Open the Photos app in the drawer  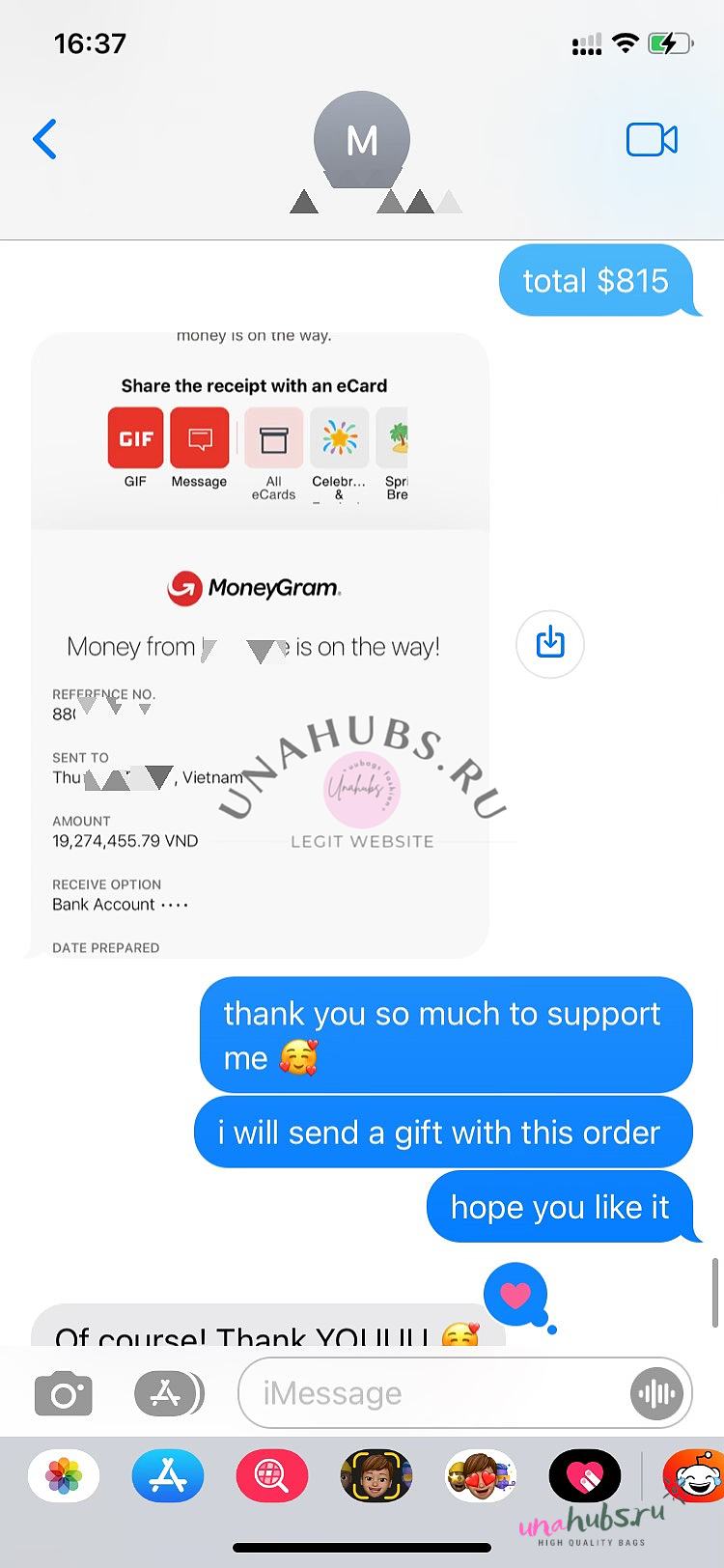[x=64, y=1476]
